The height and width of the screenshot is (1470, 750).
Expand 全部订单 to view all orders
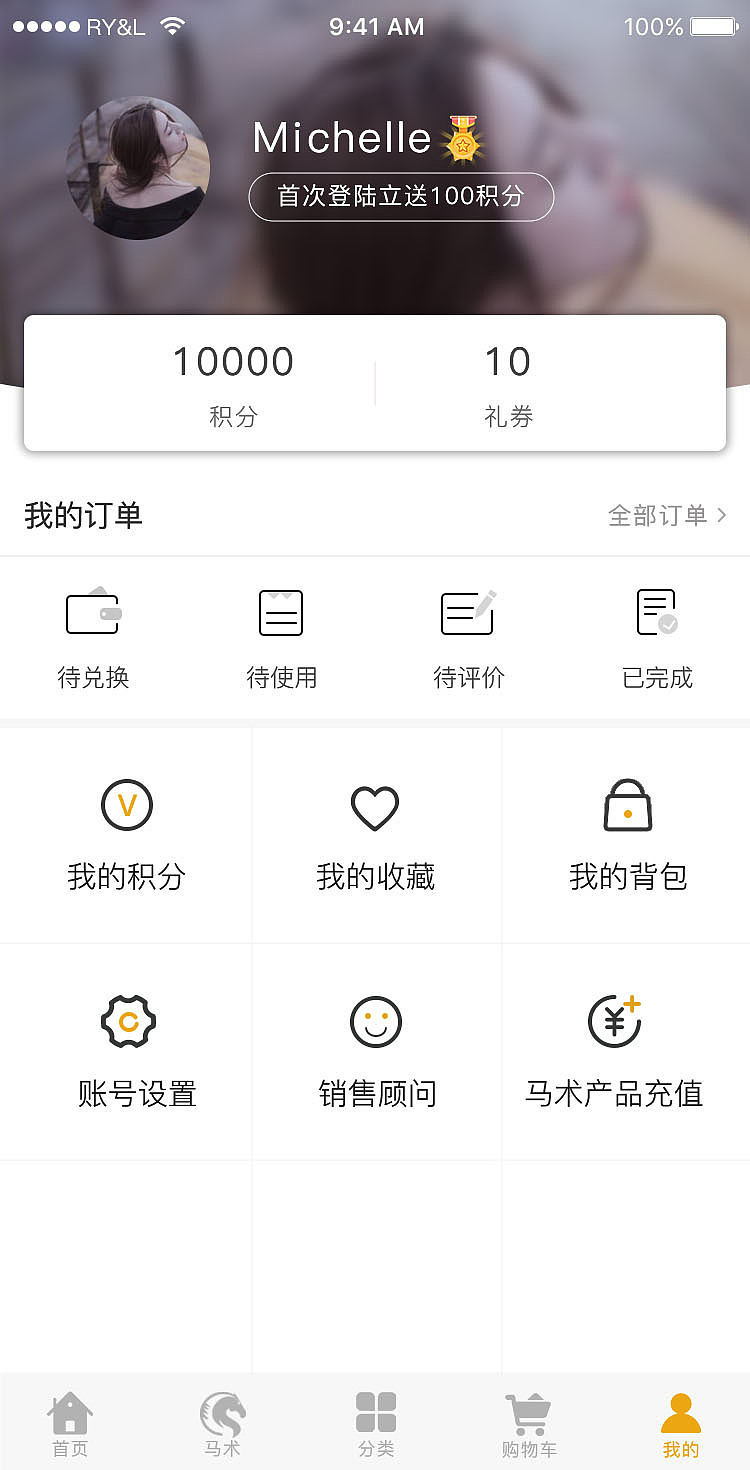pyautogui.click(x=665, y=516)
